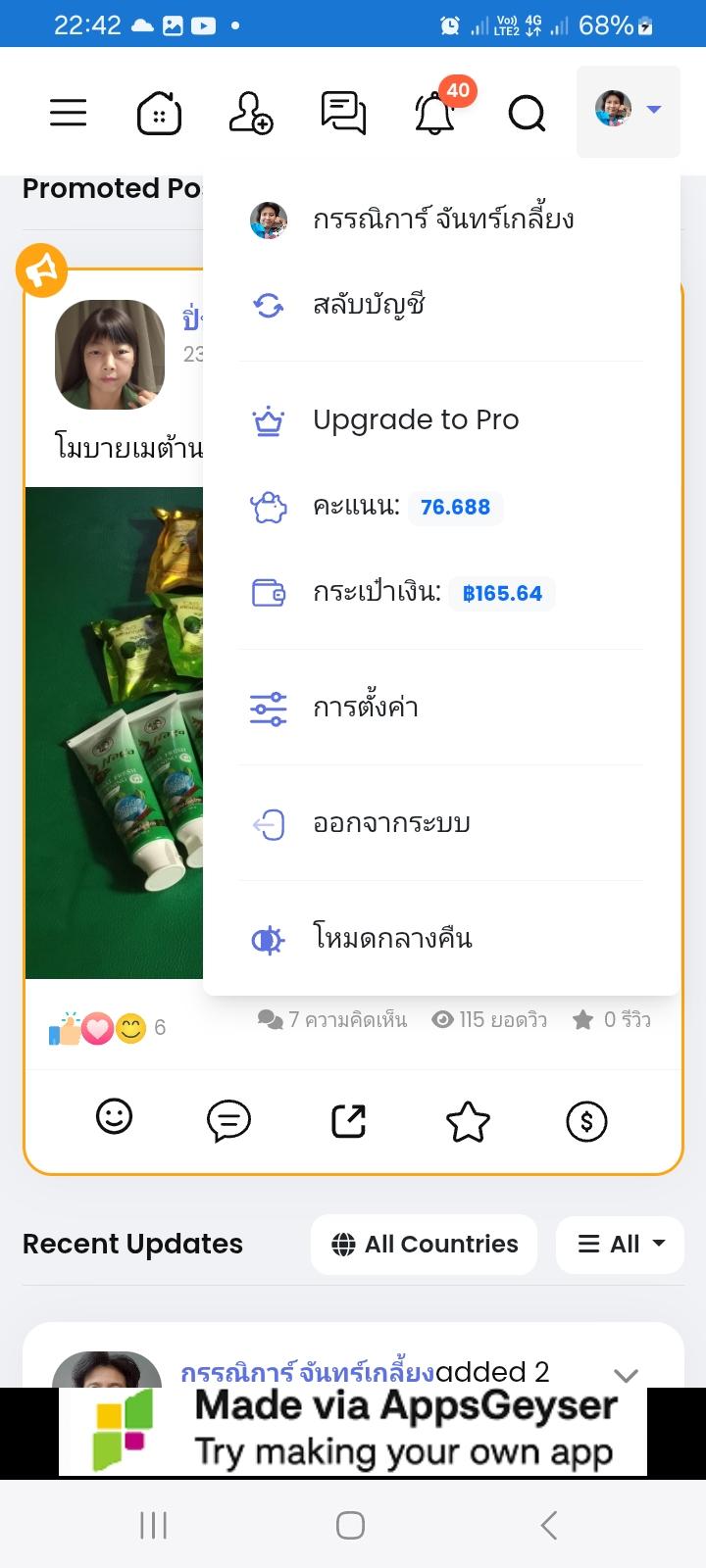Screen dimensions: 706x1568
Task: Toggle โหมดกลางคืน night mode
Action: tap(441, 939)
